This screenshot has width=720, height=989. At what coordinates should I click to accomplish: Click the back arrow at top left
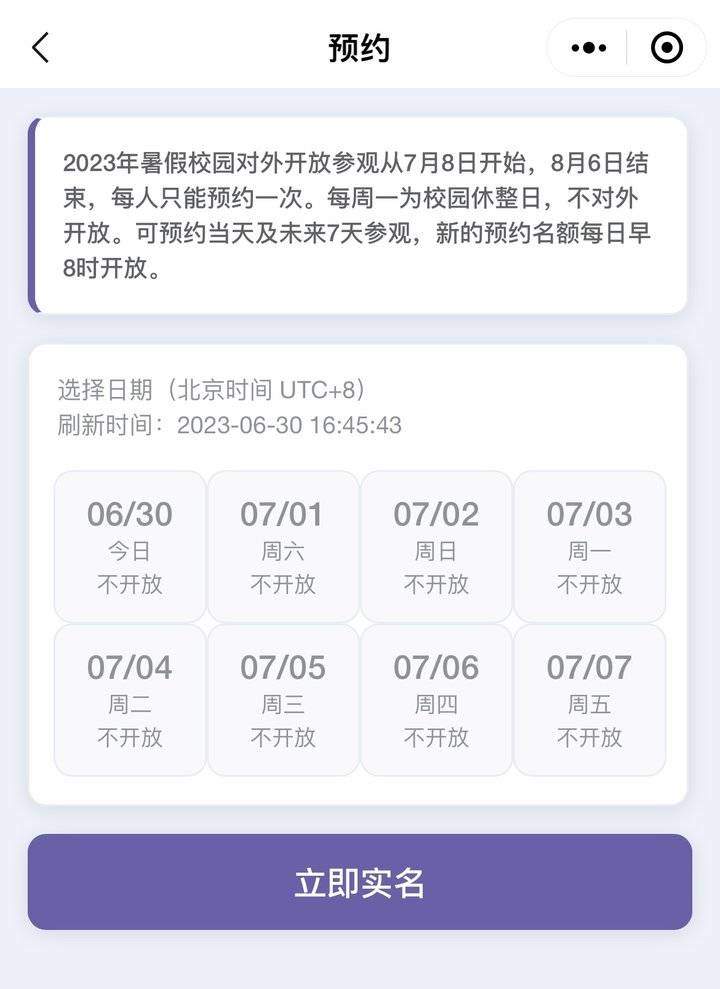pyautogui.click(x=40, y=47)
